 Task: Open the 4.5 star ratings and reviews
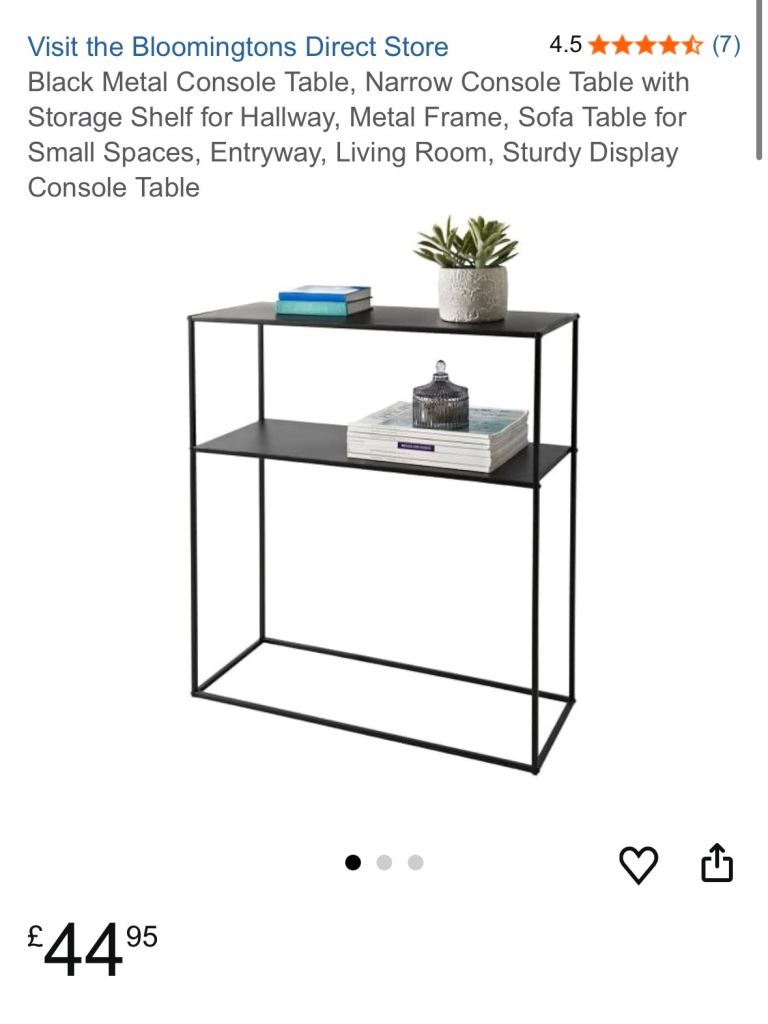646,45
